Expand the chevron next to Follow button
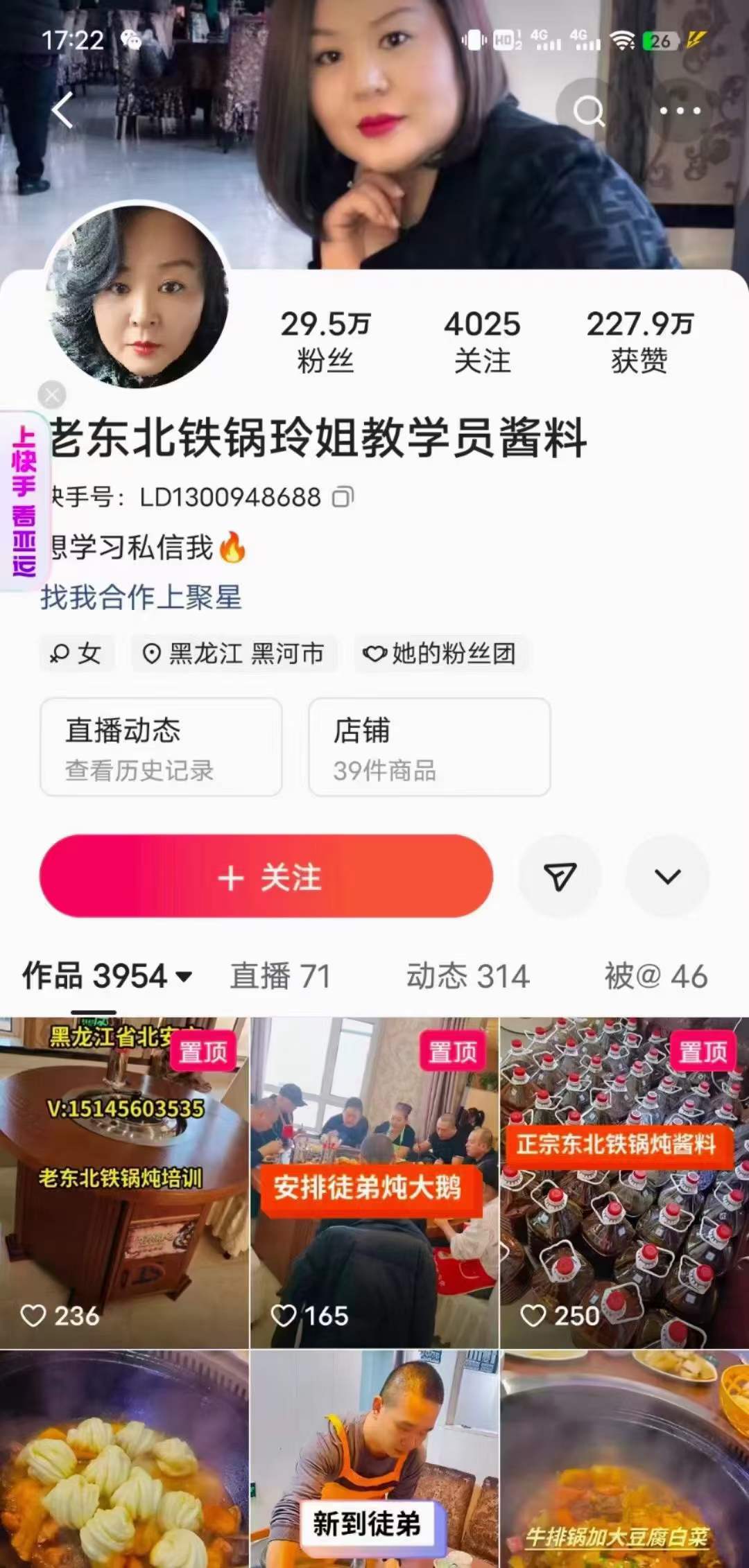 pyautogui.click(x=666, y=877)
